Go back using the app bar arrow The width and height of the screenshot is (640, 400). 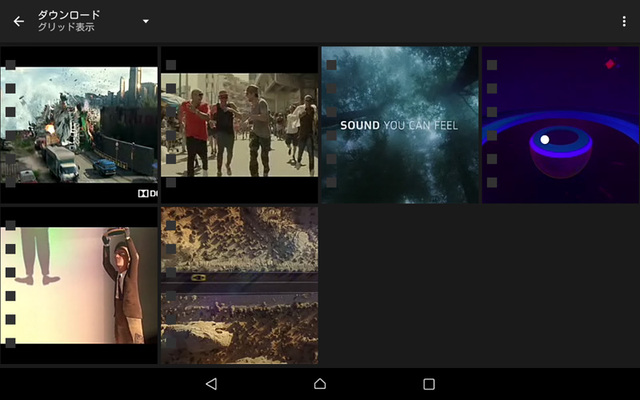(18, 21)
